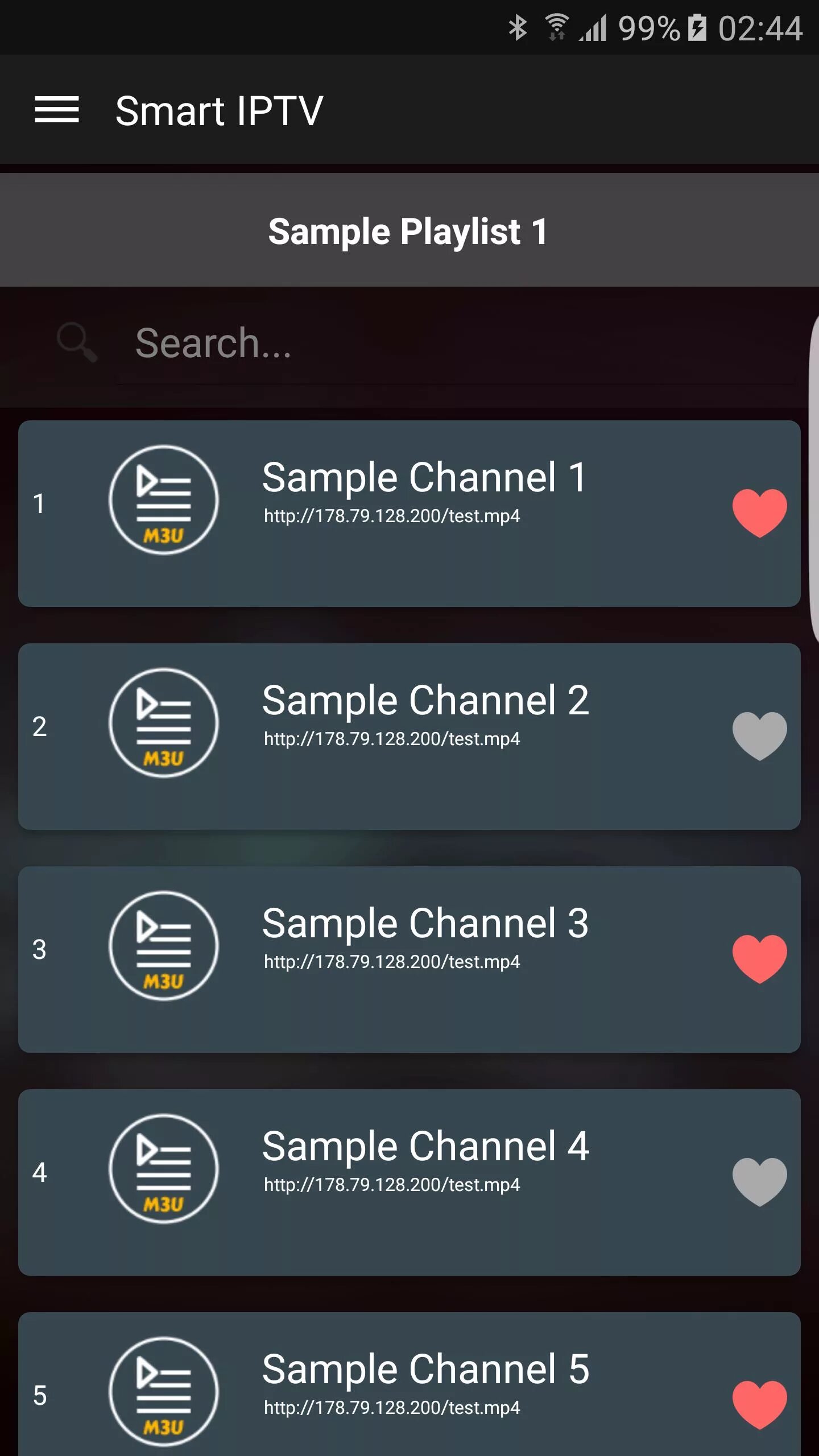This screenshot has width=819, height=1456.
Task: Select Sample Channel 4
Action: click(409, 1182)
